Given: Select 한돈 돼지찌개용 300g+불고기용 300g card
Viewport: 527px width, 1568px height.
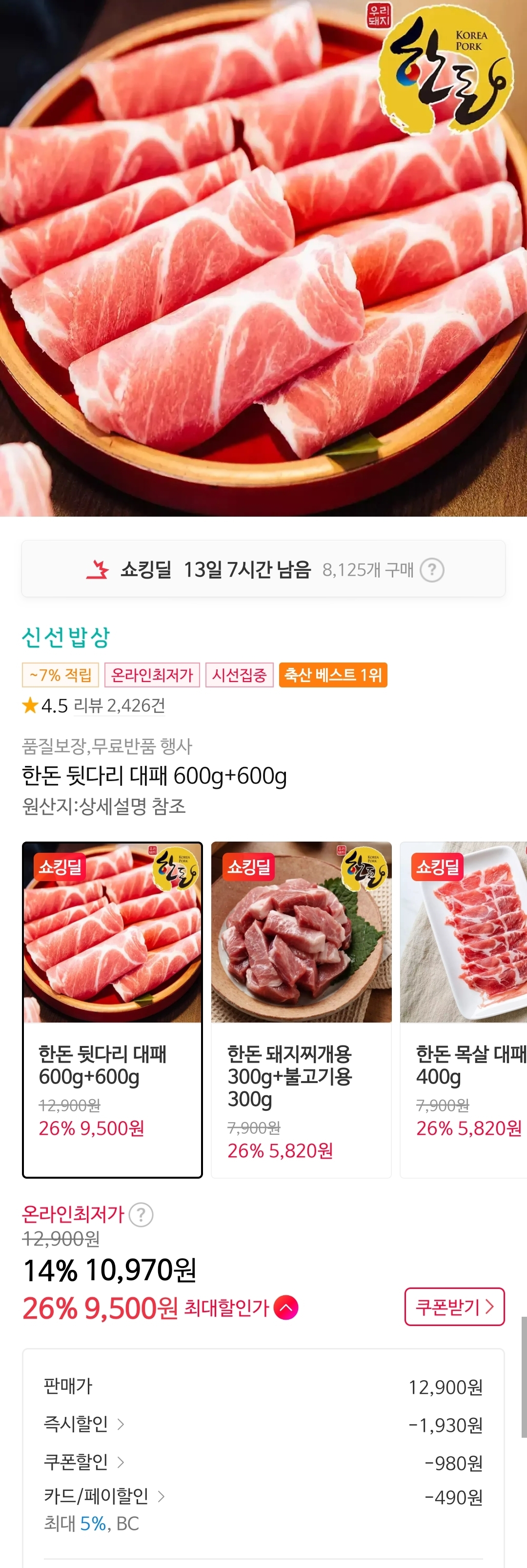Looking at the screenshot, I should coord(301,1009).
